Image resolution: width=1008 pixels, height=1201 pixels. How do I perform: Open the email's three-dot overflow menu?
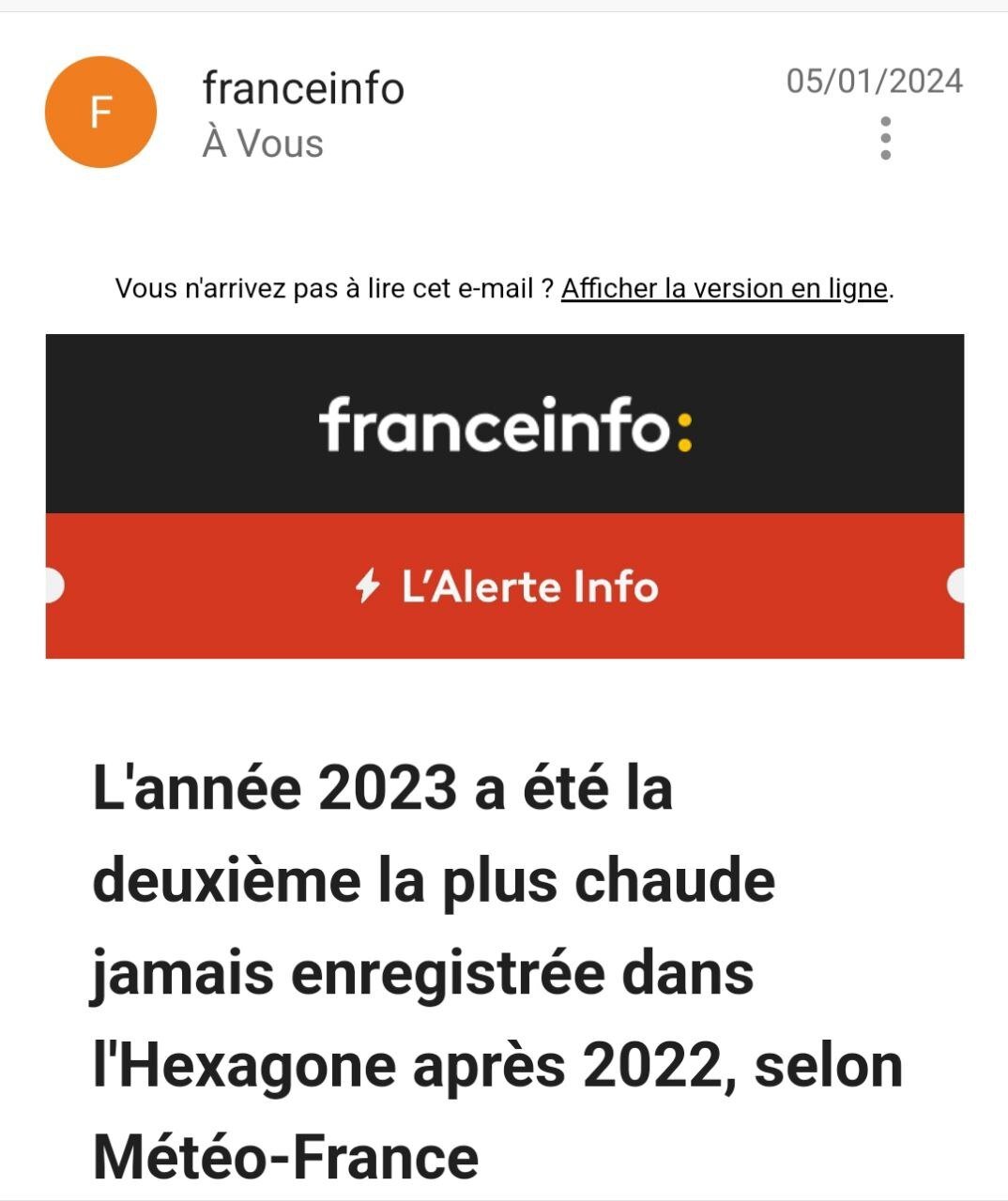tap(885, 139)
